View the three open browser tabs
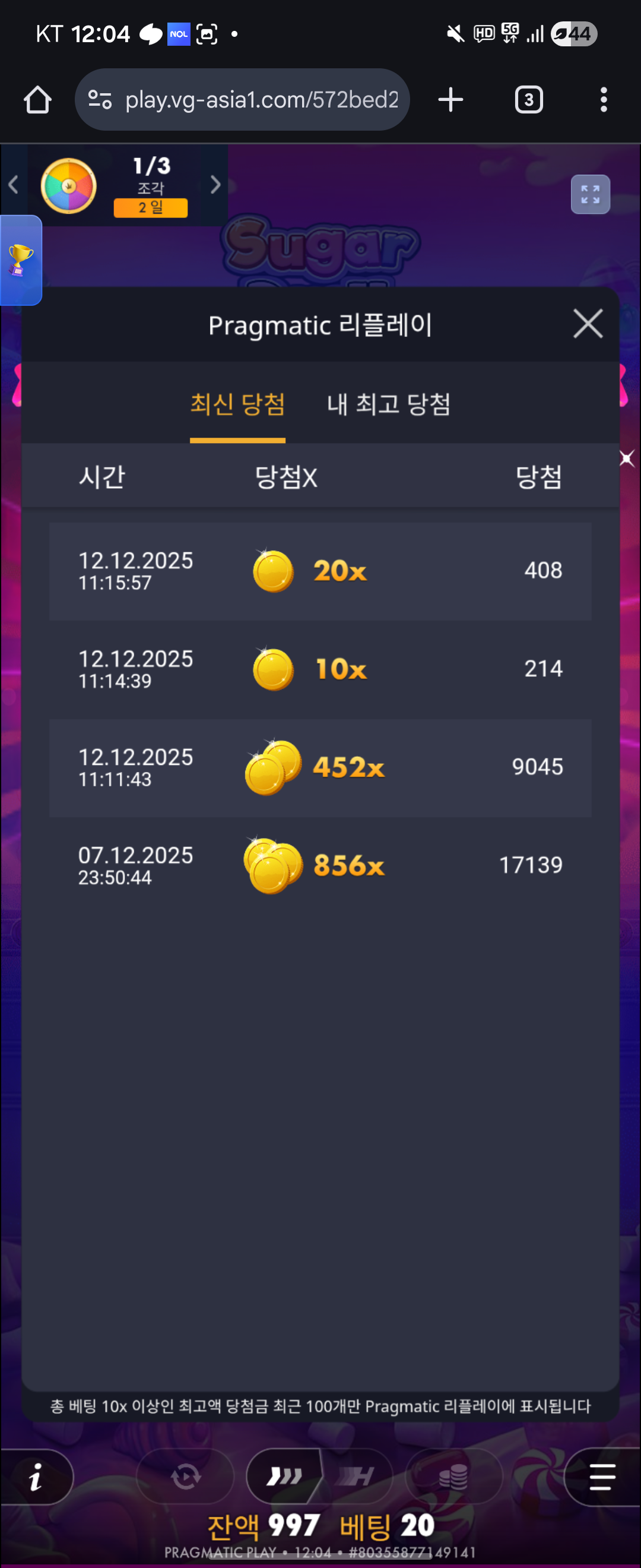 [528, 100]
